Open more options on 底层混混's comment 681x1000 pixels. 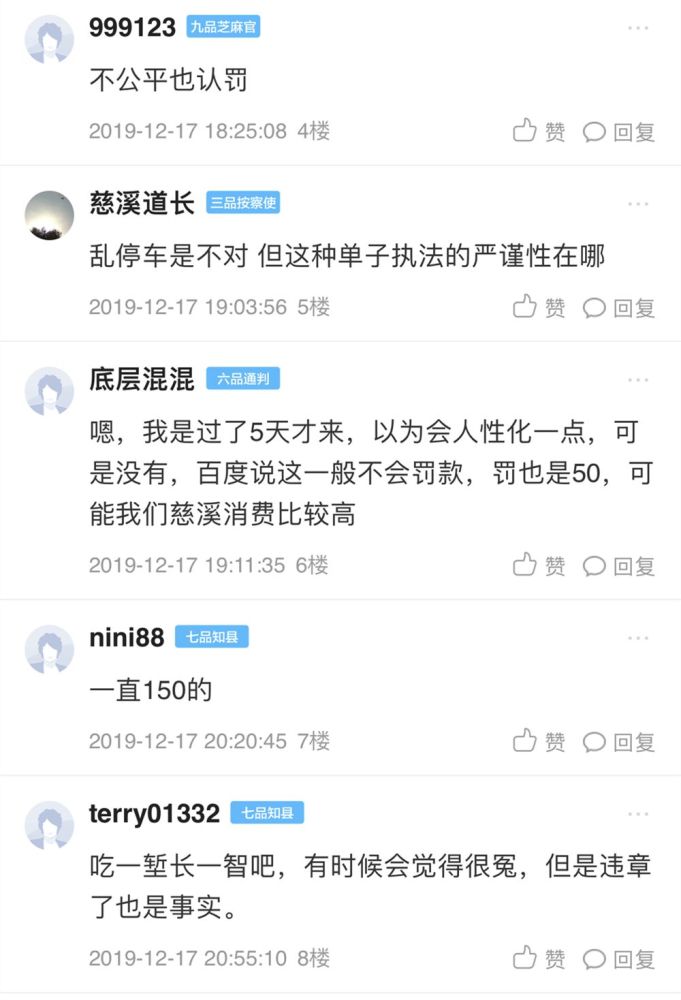point(638,379)
